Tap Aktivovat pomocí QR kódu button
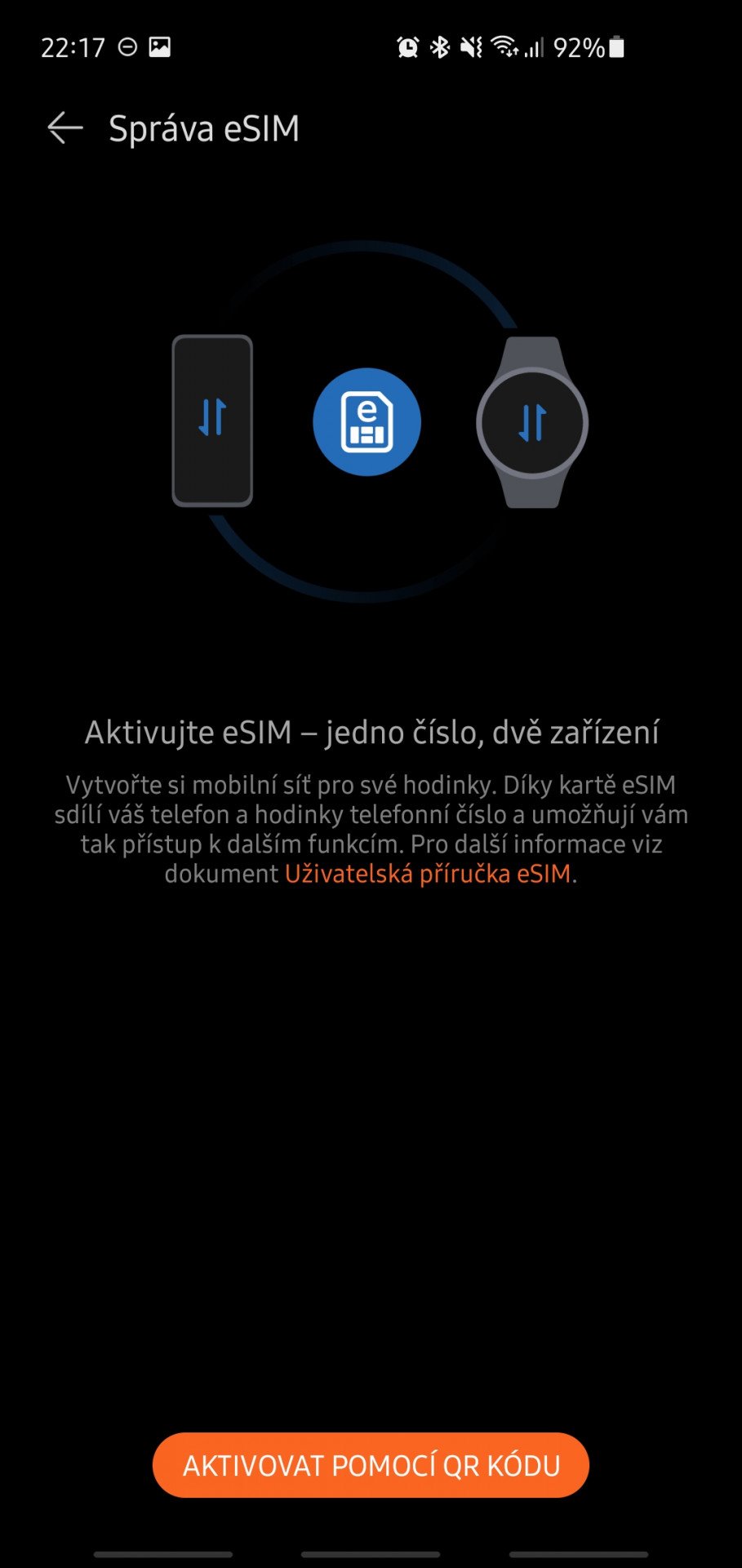 click(371, 1465)
